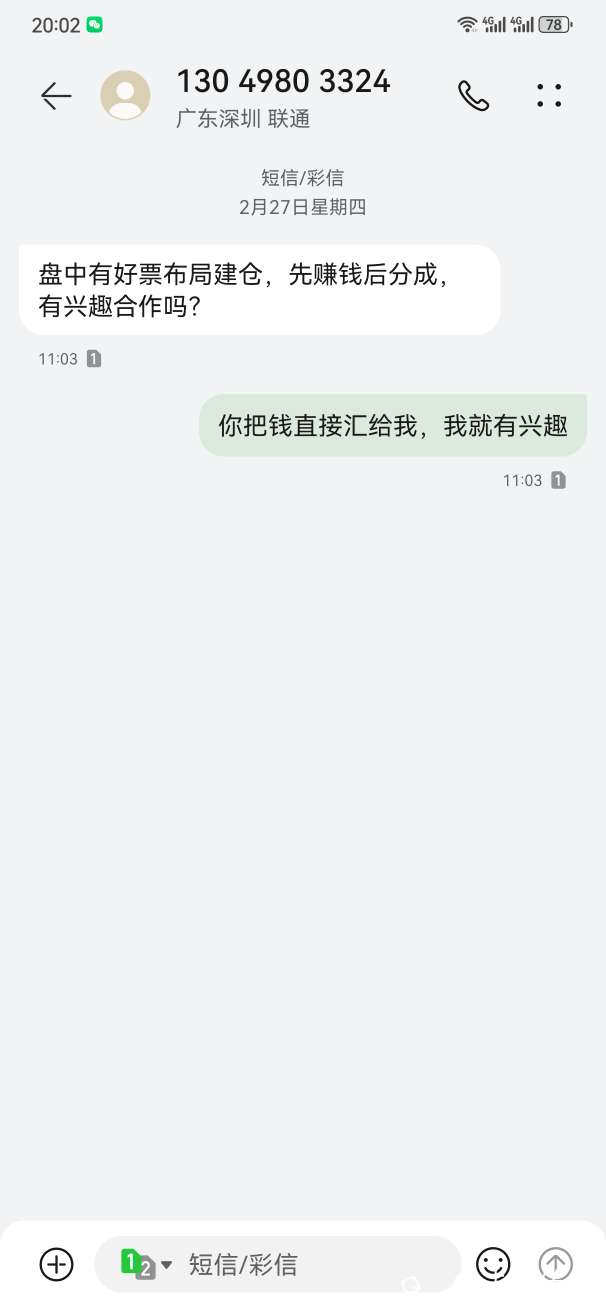Open the more options menu

click(549, 96)
